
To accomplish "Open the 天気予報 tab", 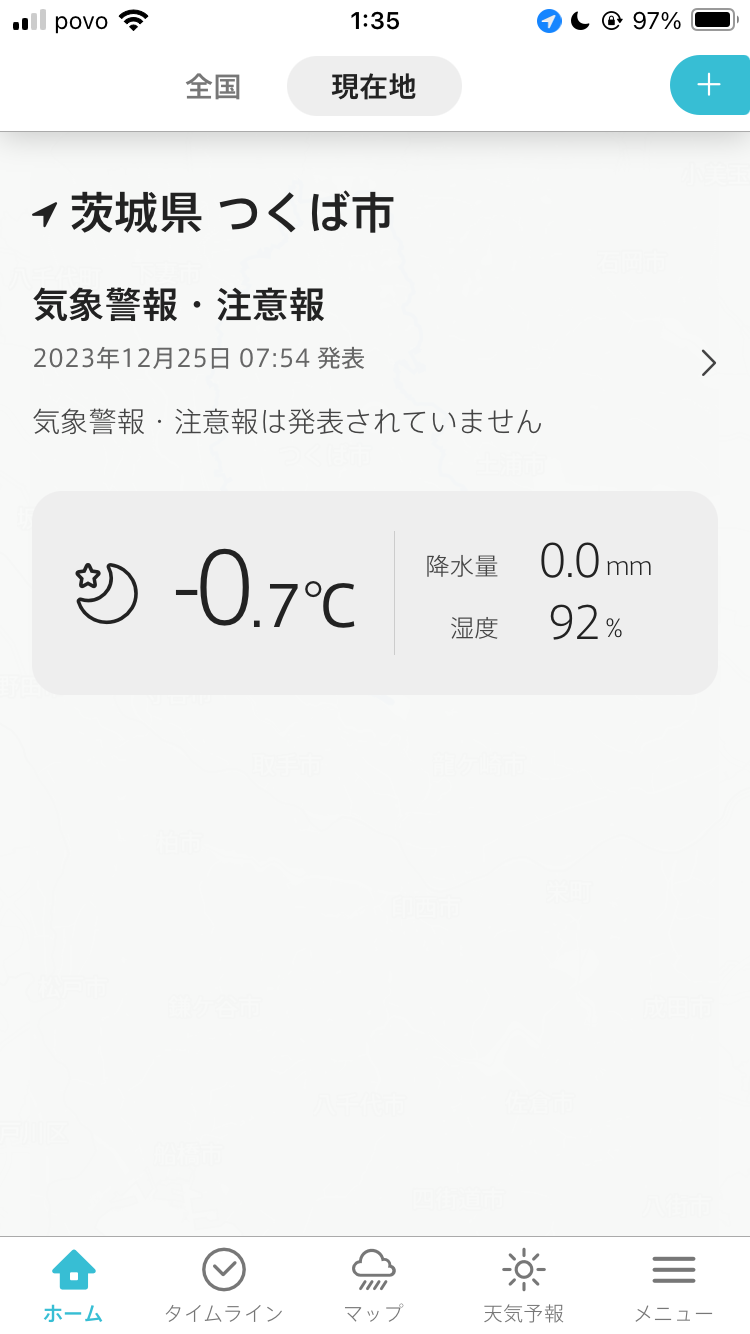I will 524,1287.
